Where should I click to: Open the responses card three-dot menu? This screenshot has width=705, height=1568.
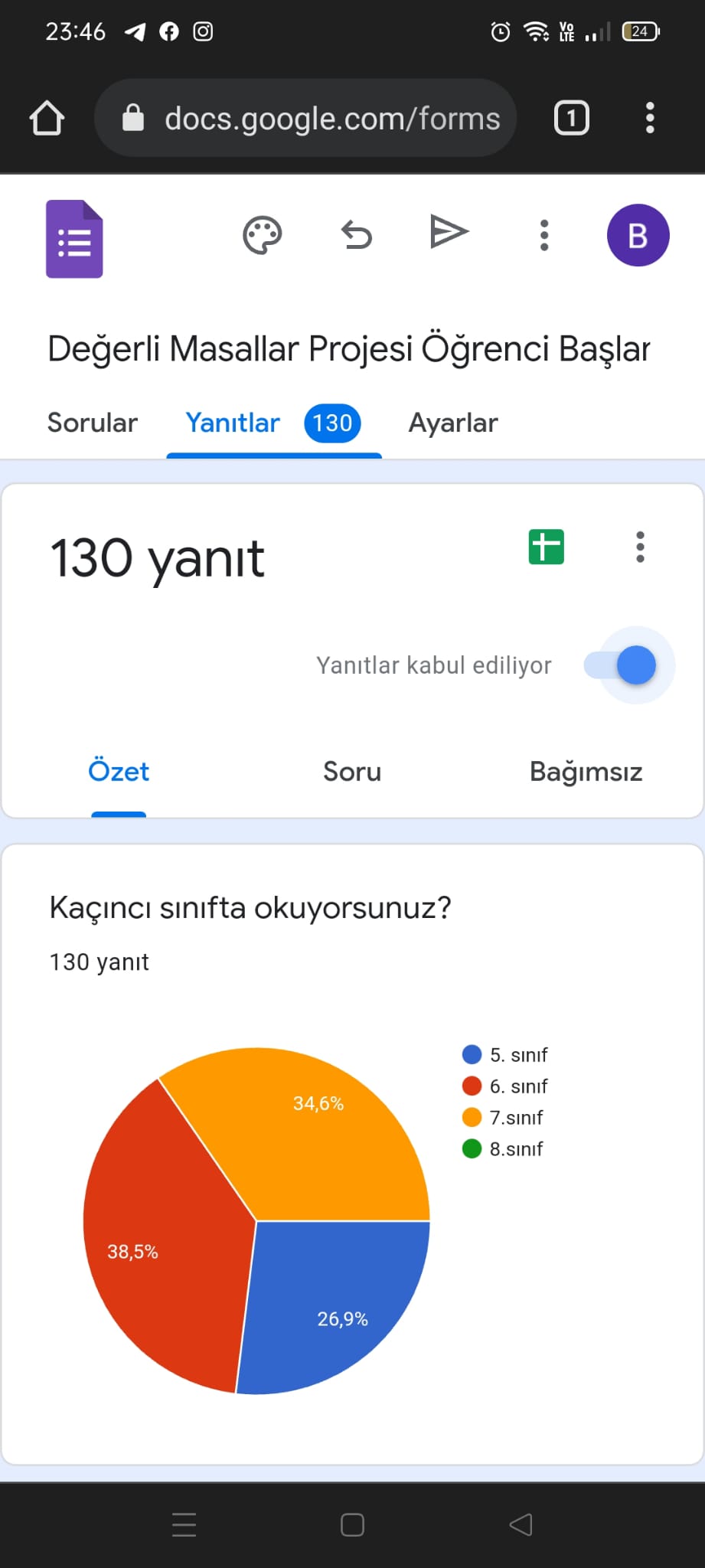tap(640, 547)
